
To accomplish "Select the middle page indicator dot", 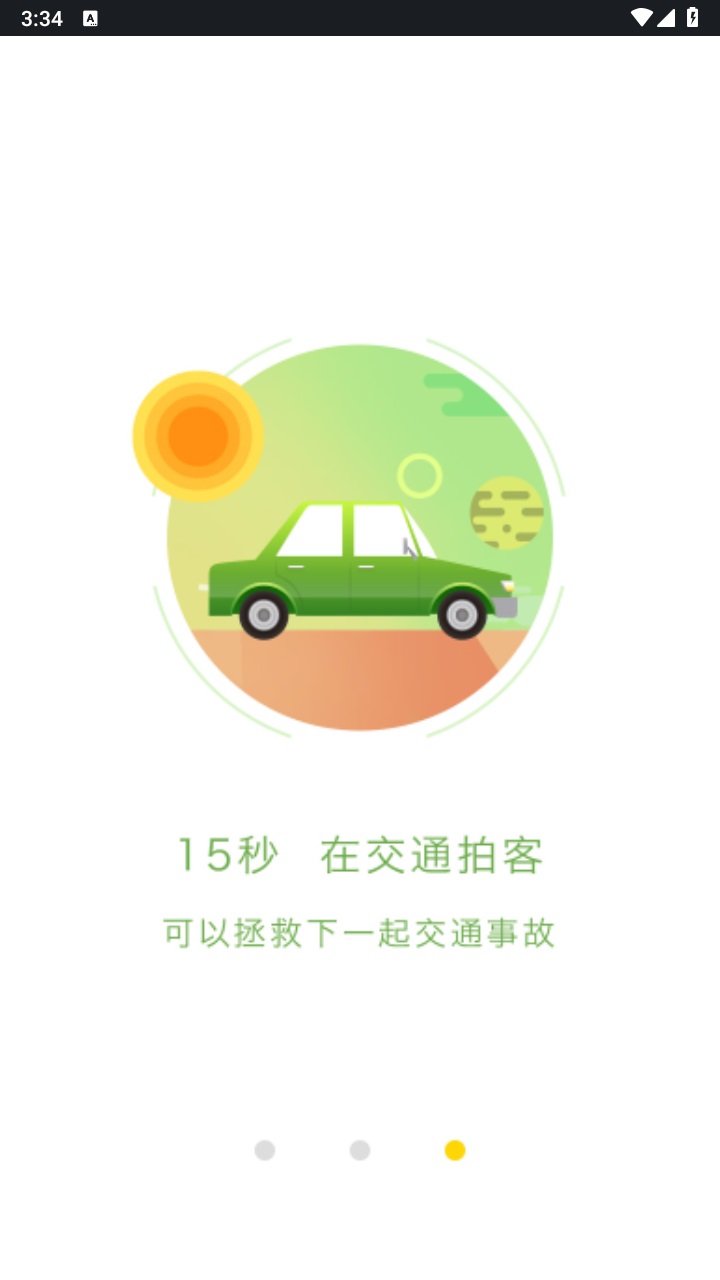I will (360, 1150).
